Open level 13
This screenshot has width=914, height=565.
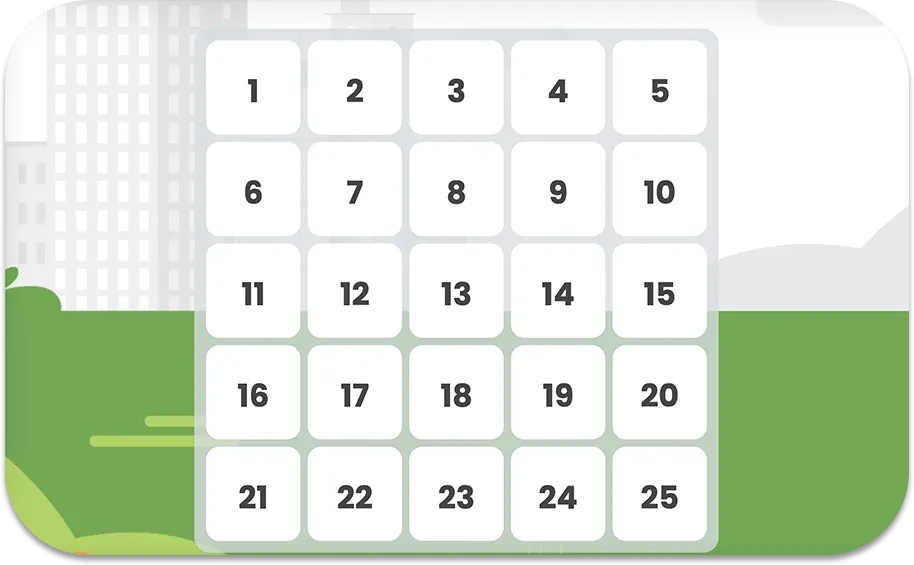[x=456, y=292]
